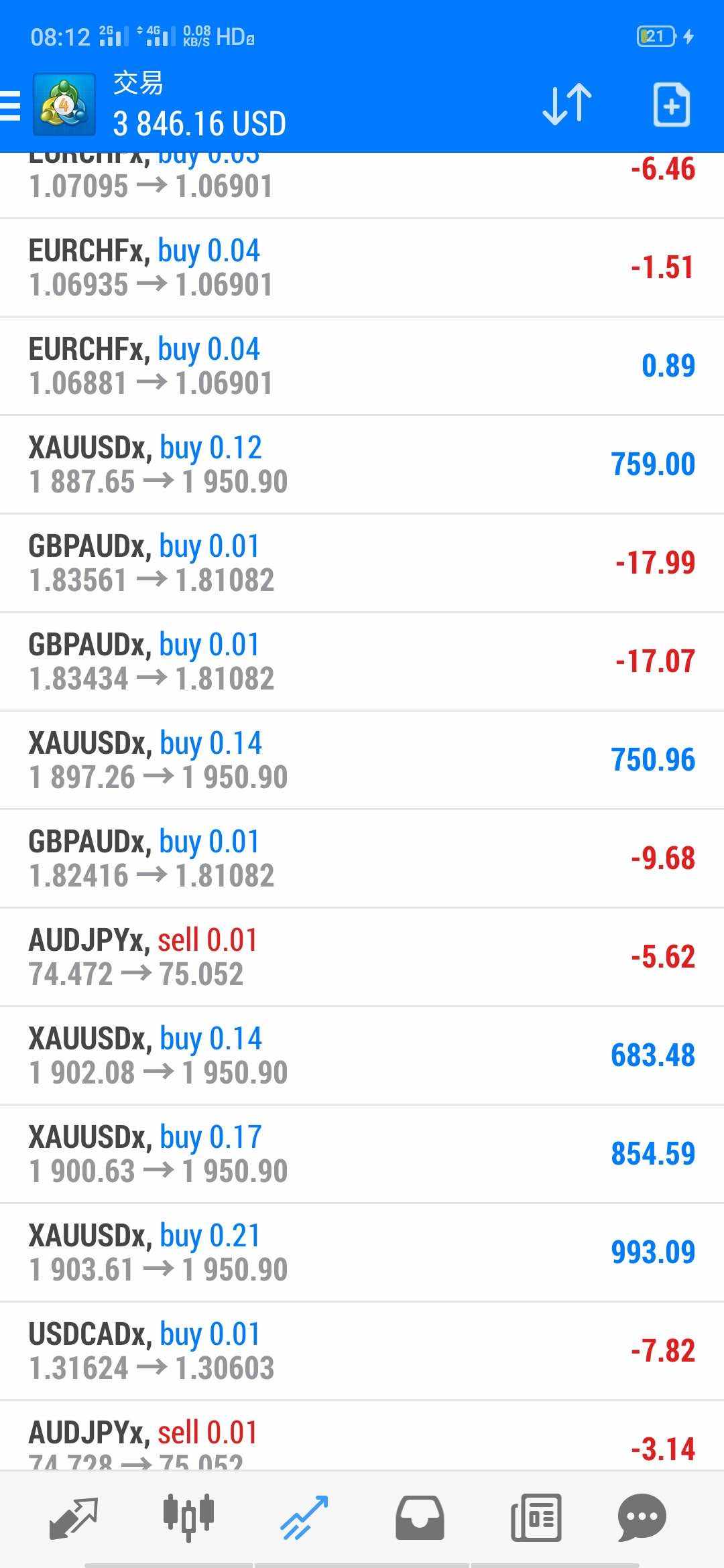
Task: Switch to the Quotes tab
Action: point(74,1517)
